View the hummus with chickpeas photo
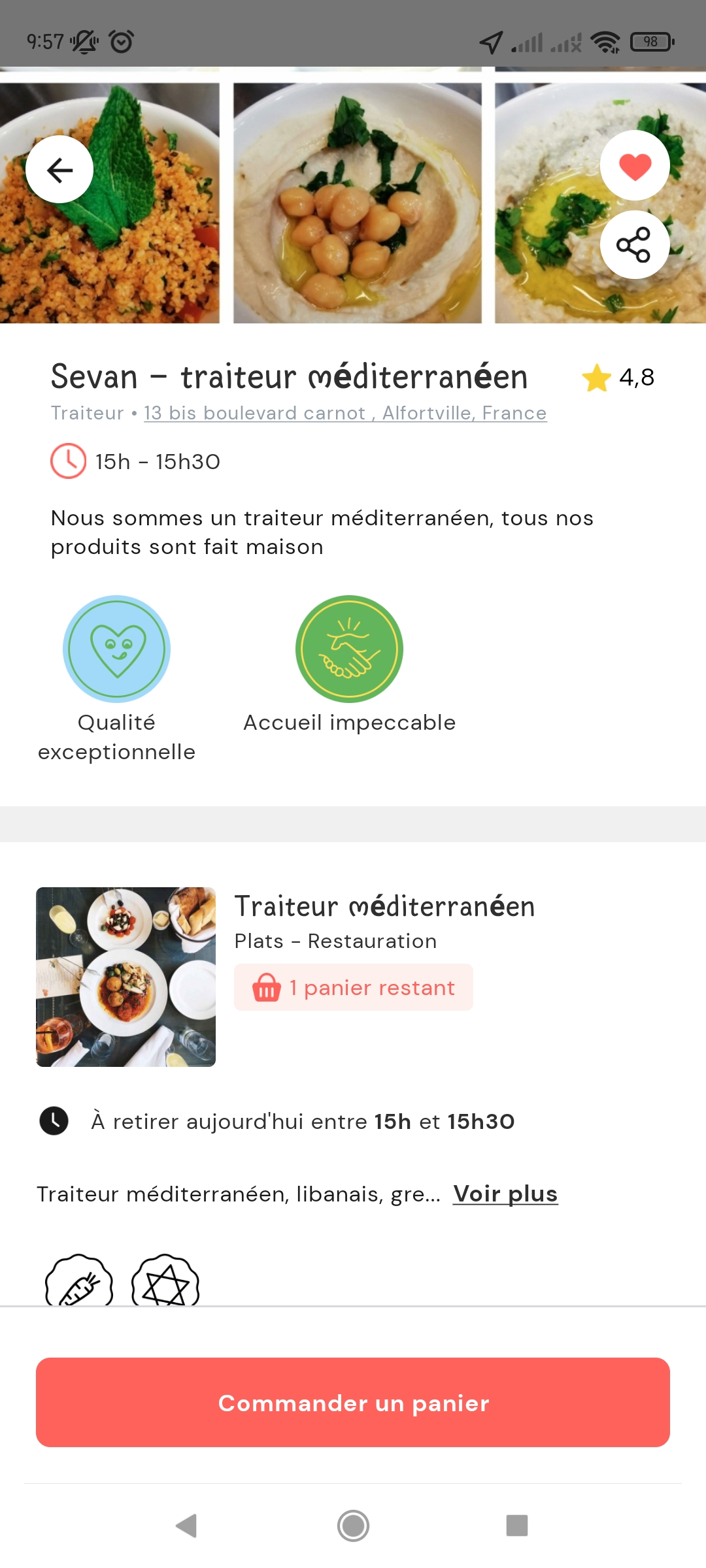The width and height of the screenshot is (706, 1568). tap(357, 203)
